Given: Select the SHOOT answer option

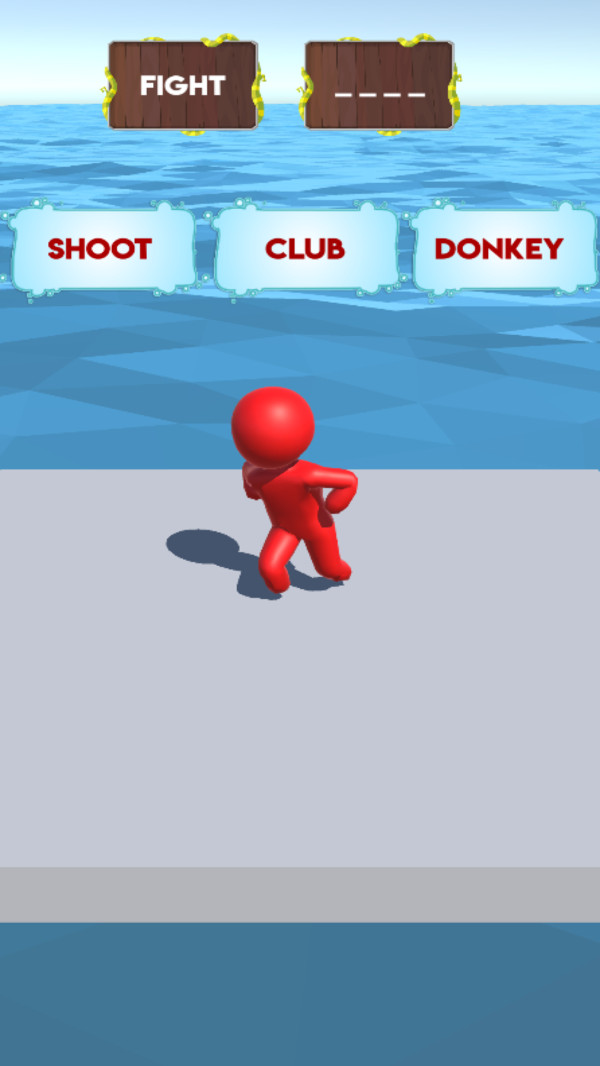Looking at the screenshot, I should [100, 249].
